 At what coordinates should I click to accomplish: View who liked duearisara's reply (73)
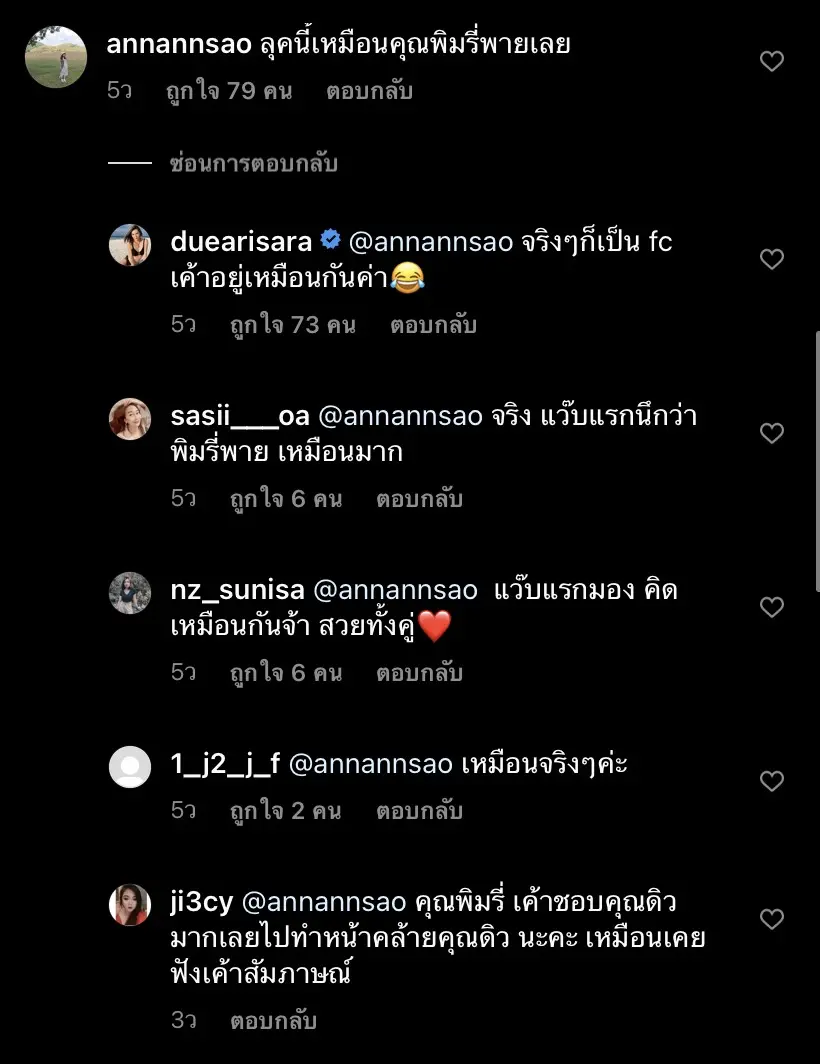click(x=292, y=325)
